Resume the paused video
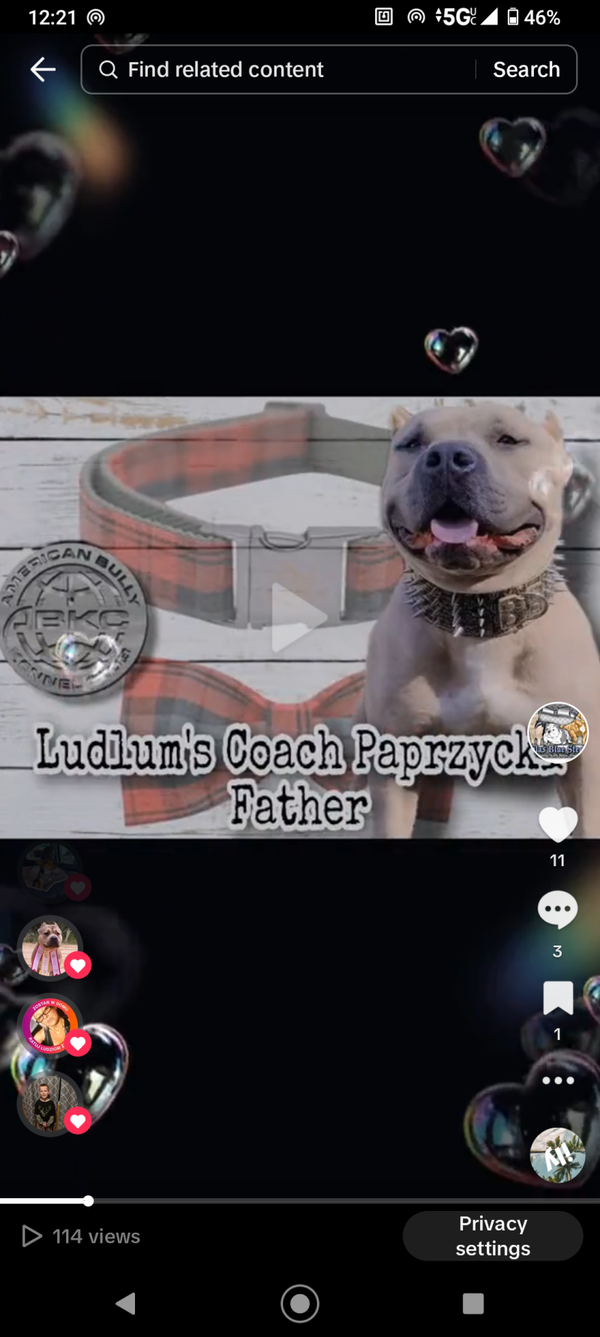Image resolution: width=600 pixels, height=1337 pixels. tap(298, 617)
